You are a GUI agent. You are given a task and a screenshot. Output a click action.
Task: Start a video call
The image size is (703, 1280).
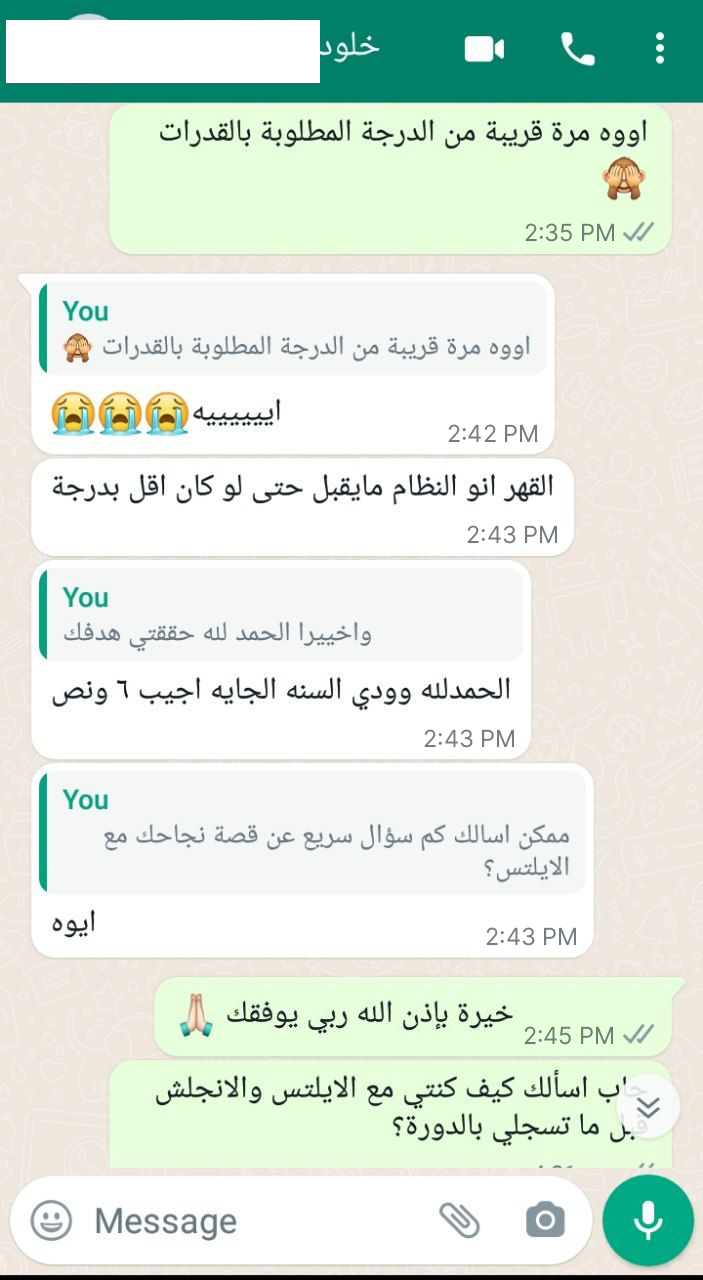484,49
